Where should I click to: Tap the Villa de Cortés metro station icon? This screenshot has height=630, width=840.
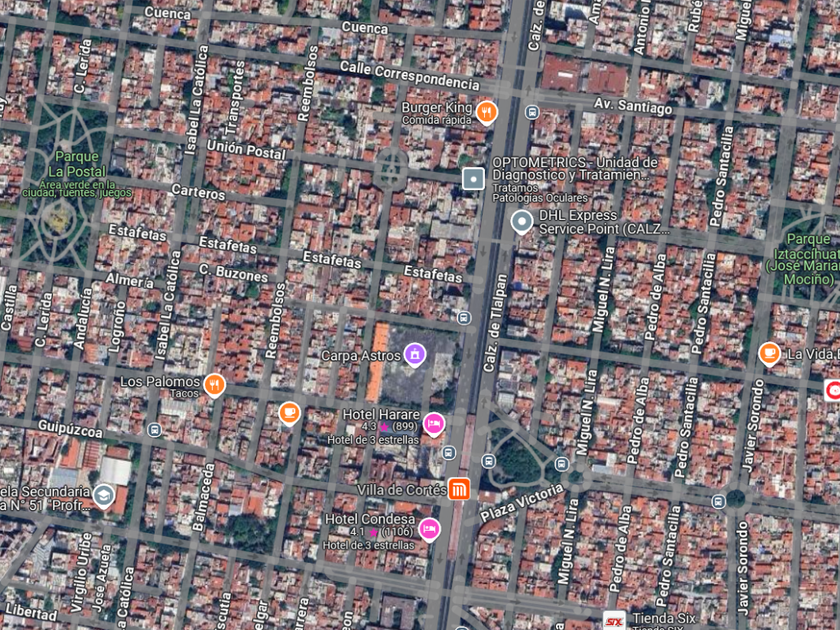[x=459, y=489]
